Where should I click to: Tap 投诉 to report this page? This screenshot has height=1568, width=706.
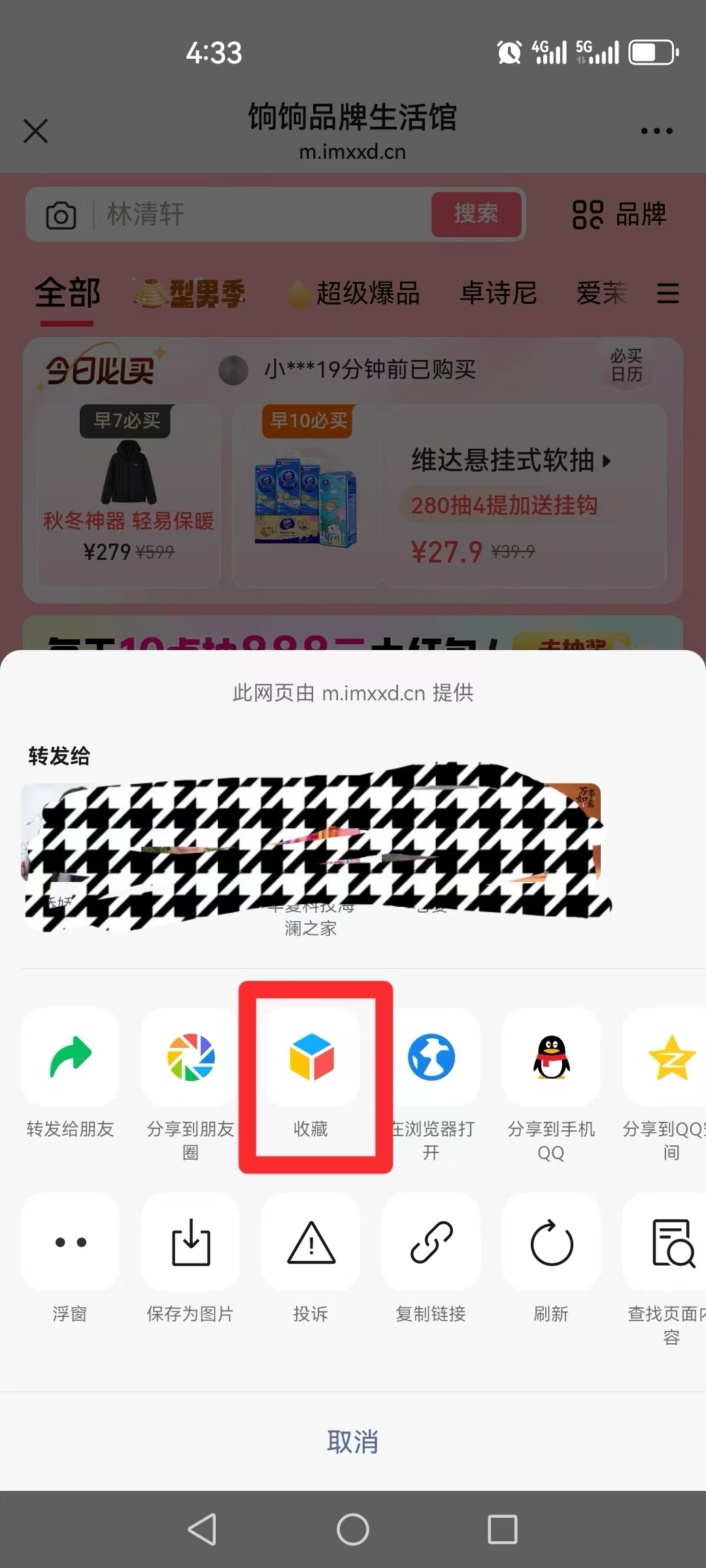(311, 1242)
